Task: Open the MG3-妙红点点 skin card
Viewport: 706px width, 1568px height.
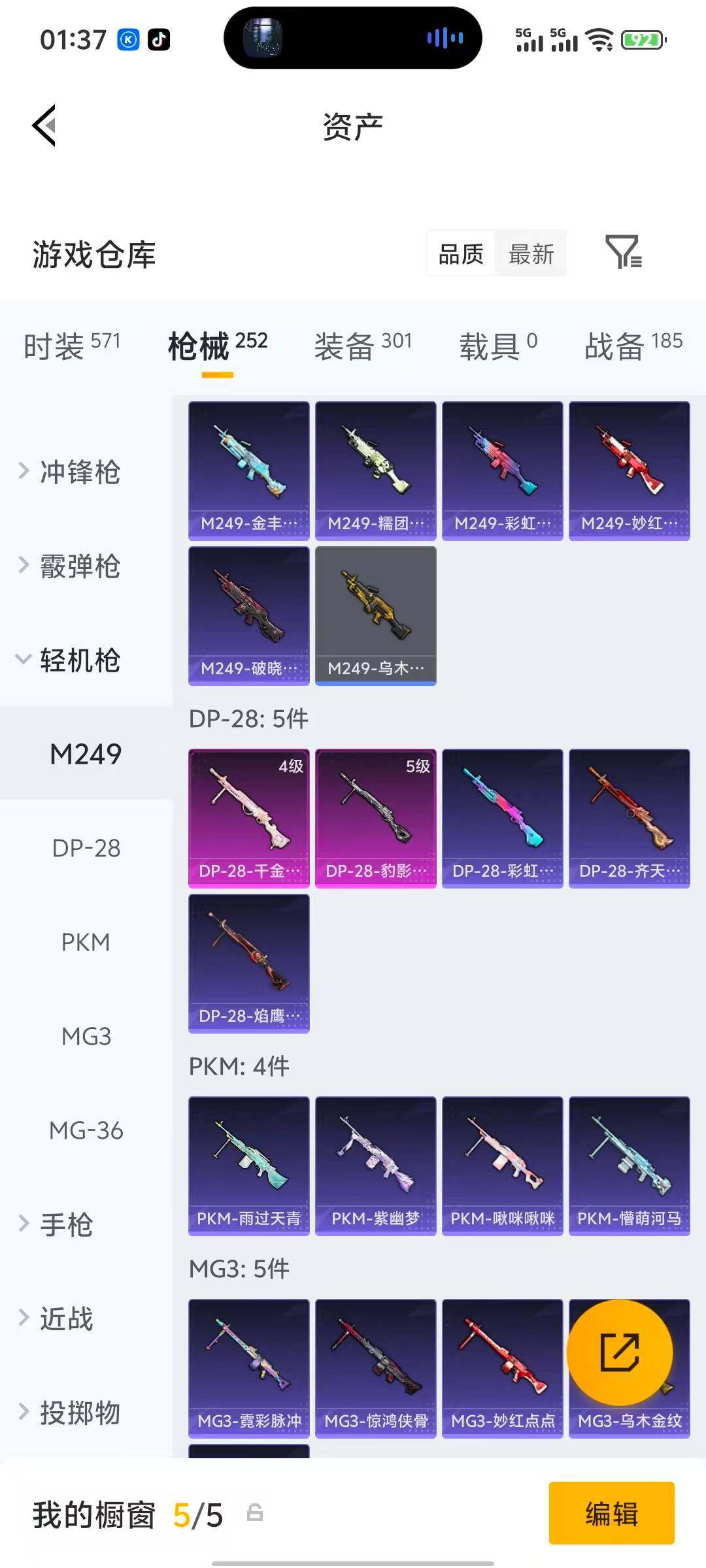Action: point(502,1369)
